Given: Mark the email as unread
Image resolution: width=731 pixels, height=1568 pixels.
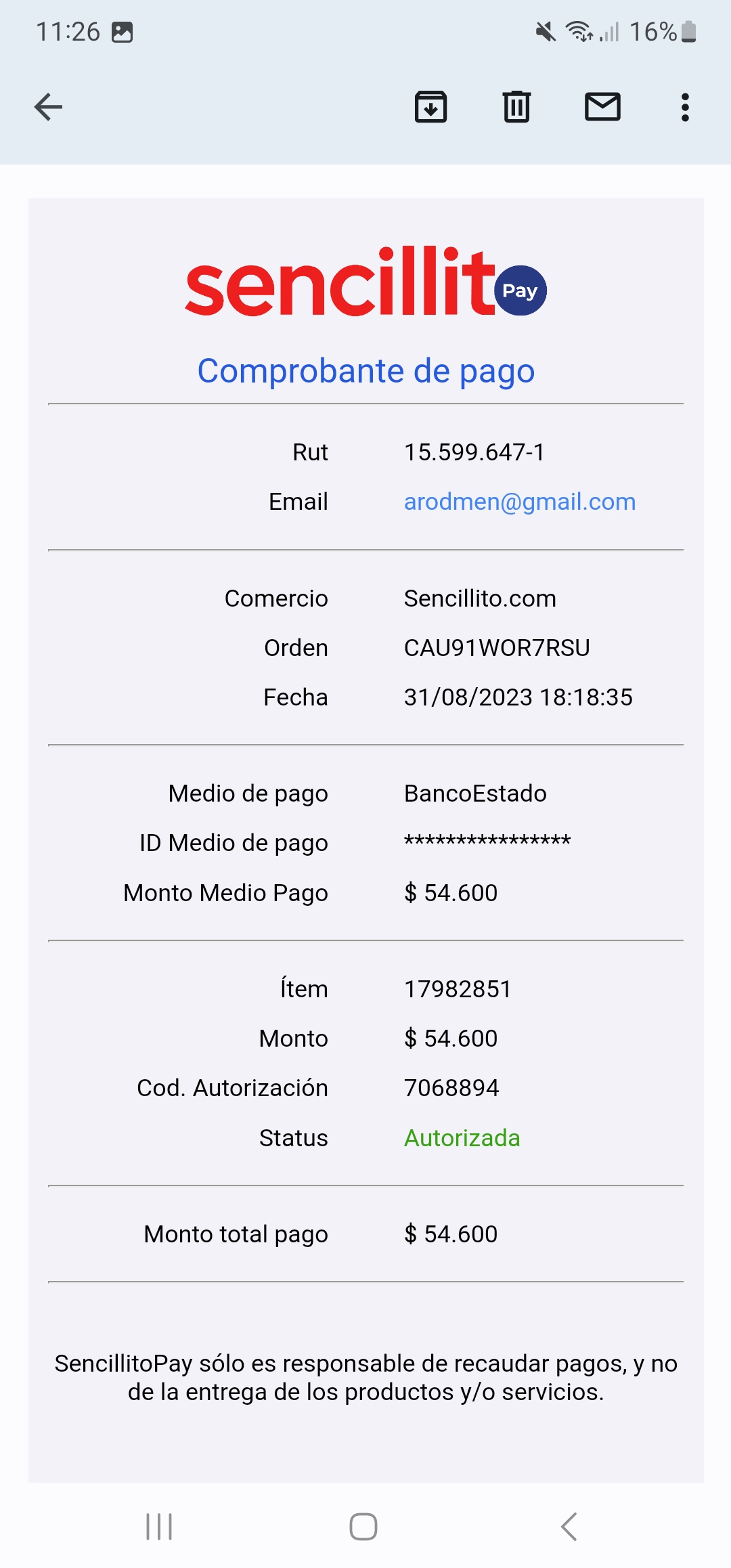Looking at the screenshot, I should 602,107.
